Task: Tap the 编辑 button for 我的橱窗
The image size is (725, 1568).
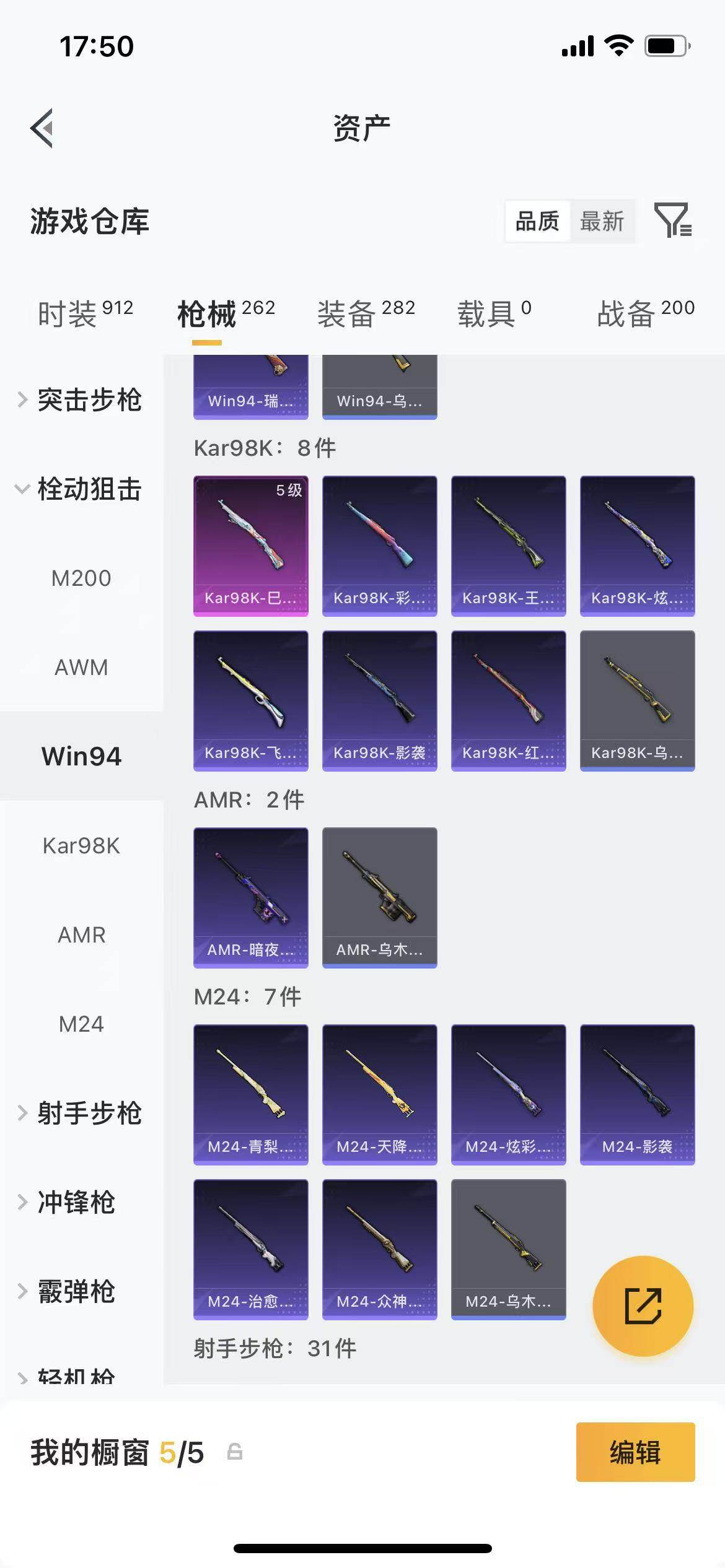Action: [x=635, y=1452]
